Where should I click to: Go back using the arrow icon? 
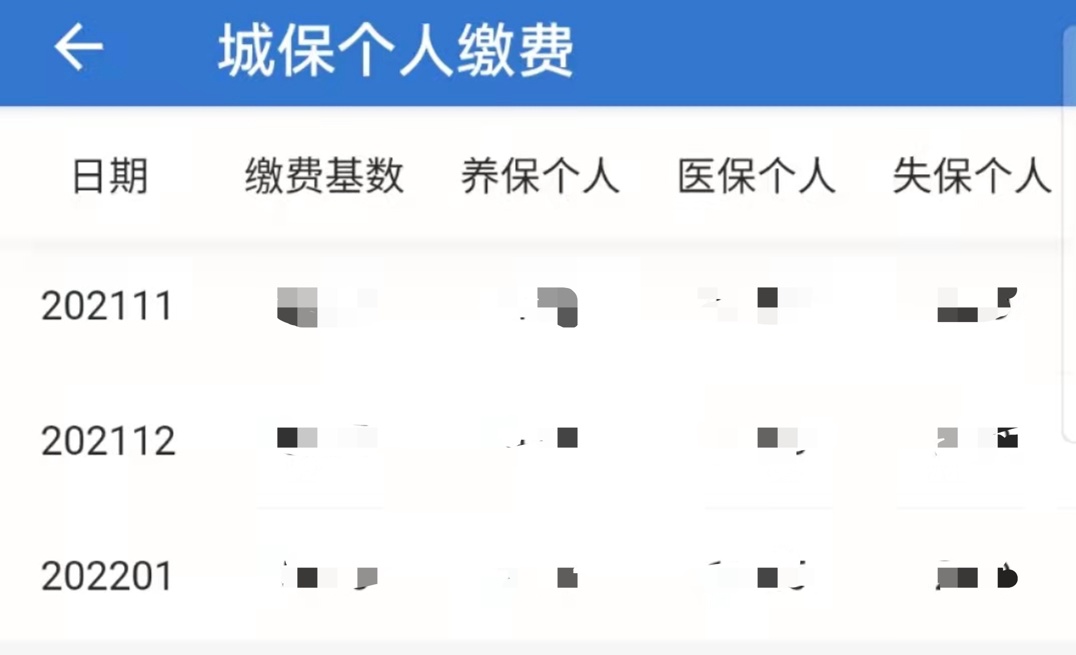(x=78, y=47)
